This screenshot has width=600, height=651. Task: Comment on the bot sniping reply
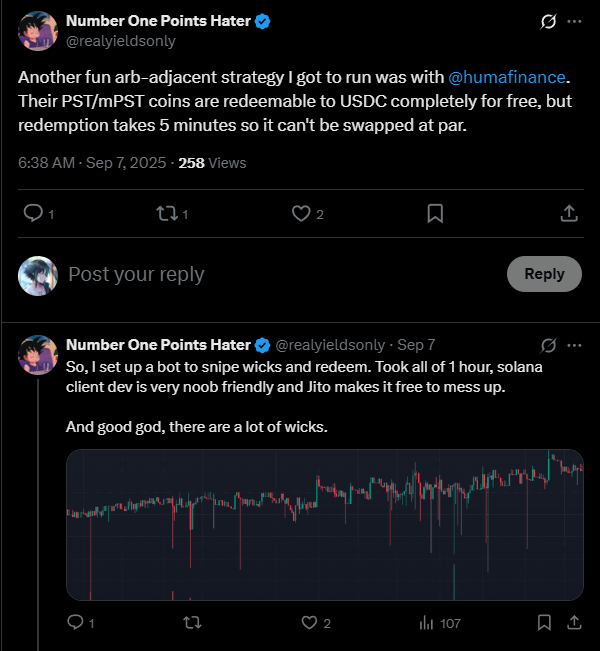tap(75, 622)
